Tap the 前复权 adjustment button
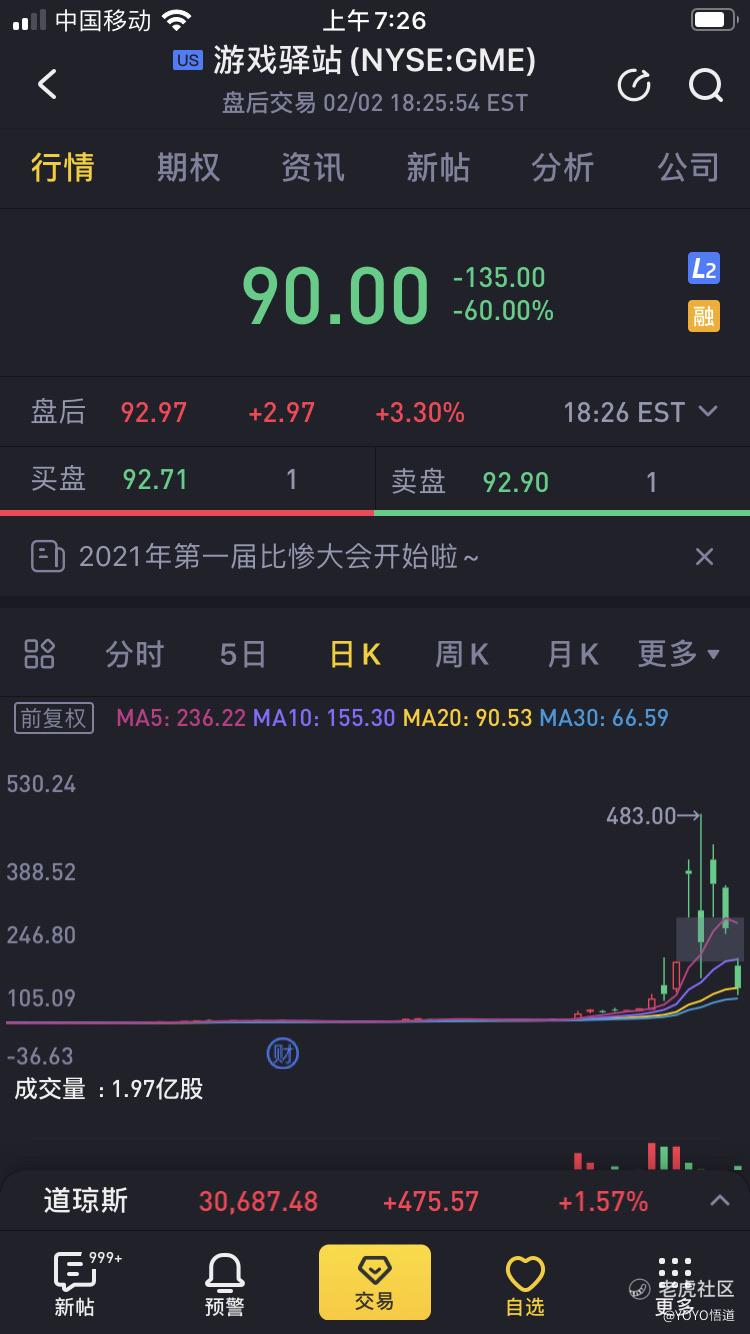Screen dimensions: 750x1334 click(x=54, y=718)
